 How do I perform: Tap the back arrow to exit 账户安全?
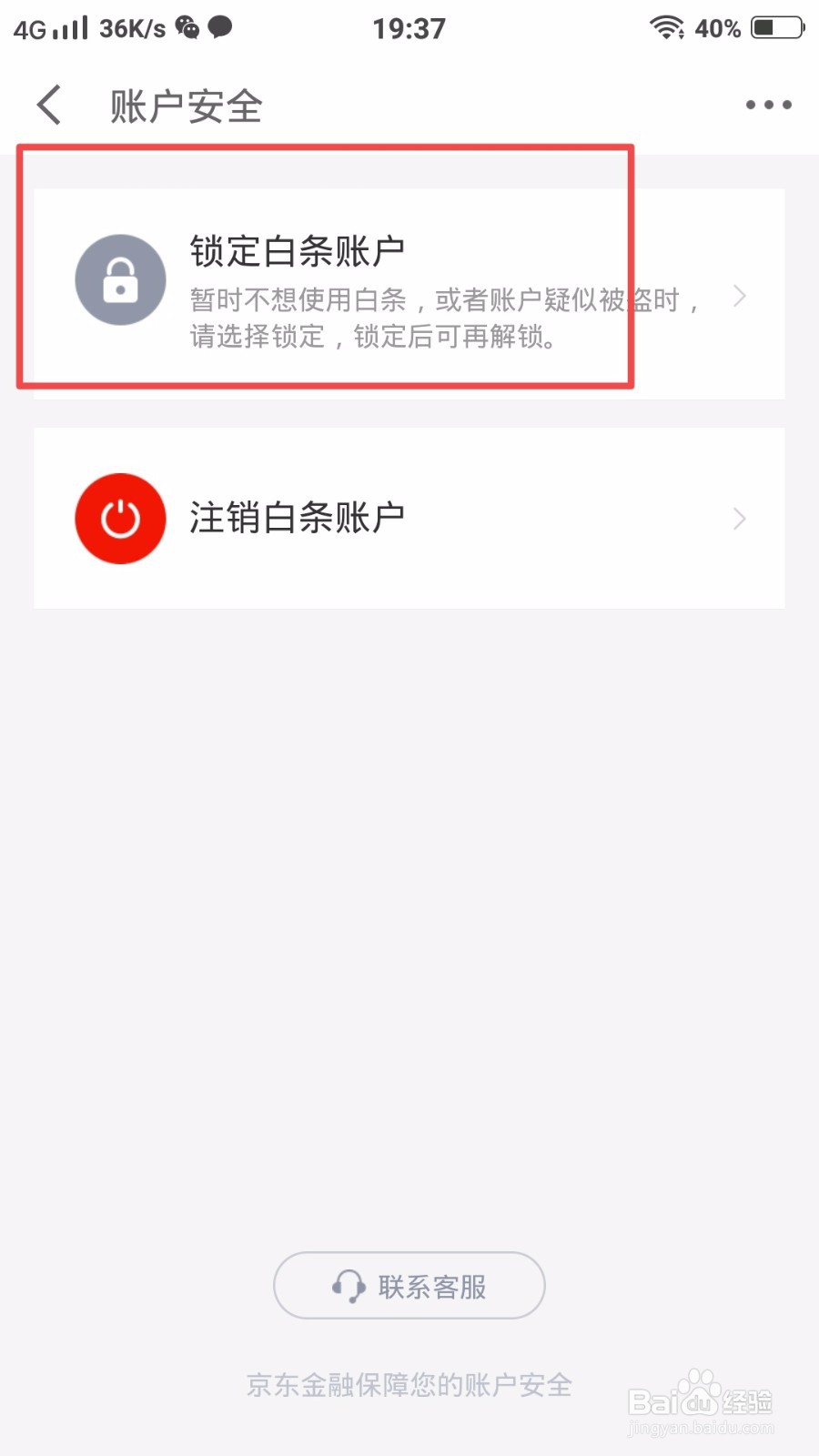coord(48,104)
